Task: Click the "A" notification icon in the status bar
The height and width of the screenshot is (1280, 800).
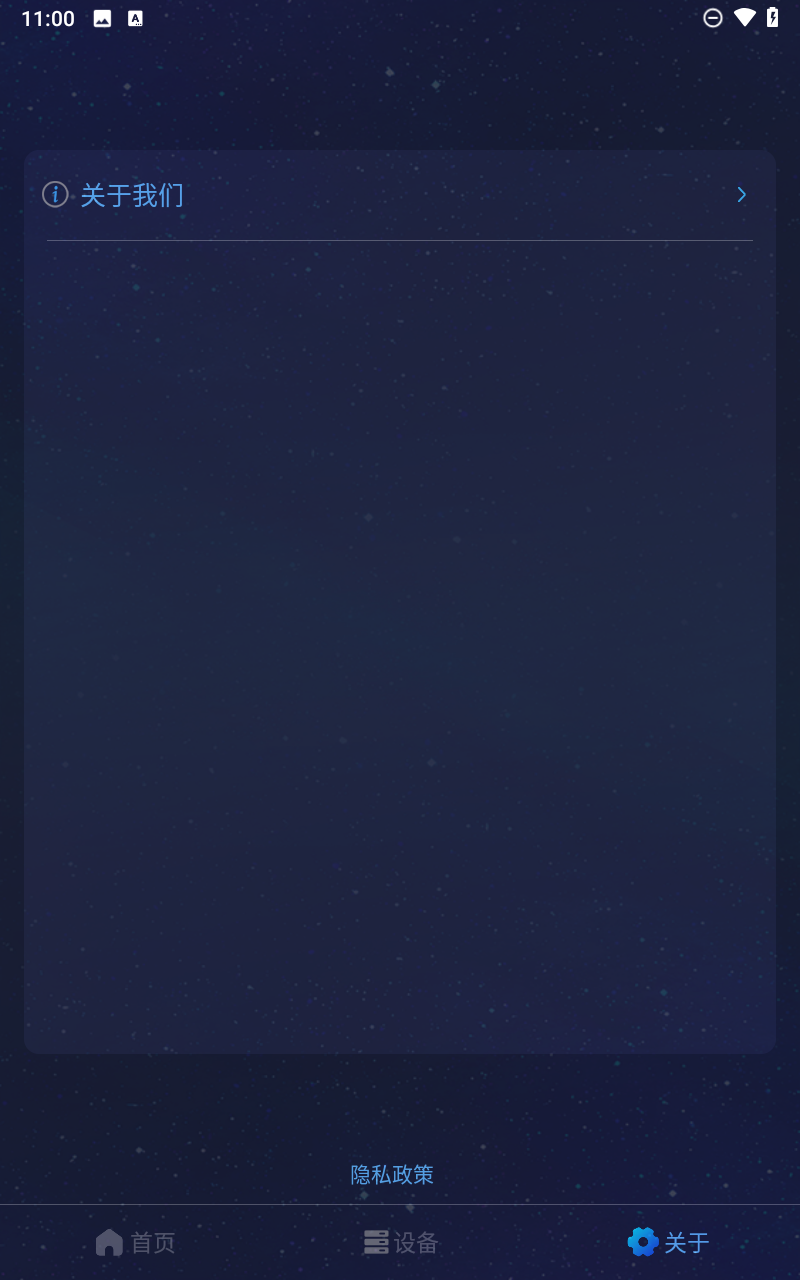Action: [x=134, y=17]
